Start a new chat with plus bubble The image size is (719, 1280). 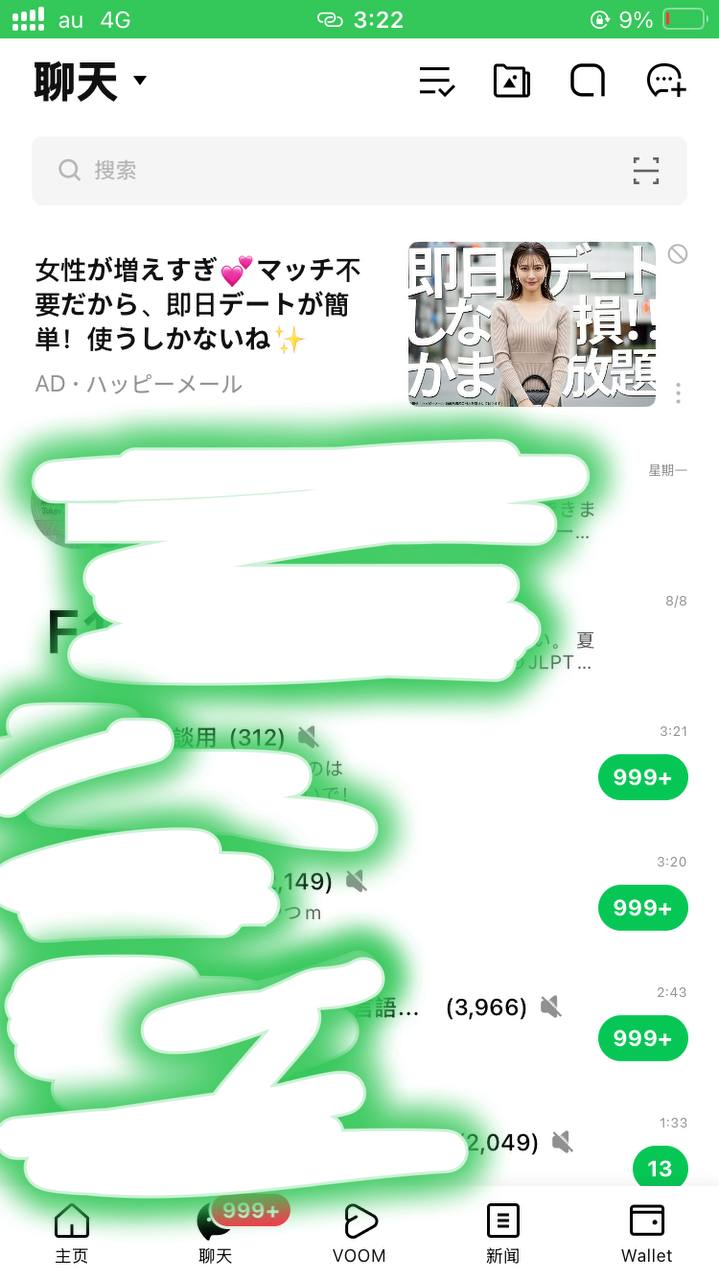pyautogui.click(x=666, y=81)
